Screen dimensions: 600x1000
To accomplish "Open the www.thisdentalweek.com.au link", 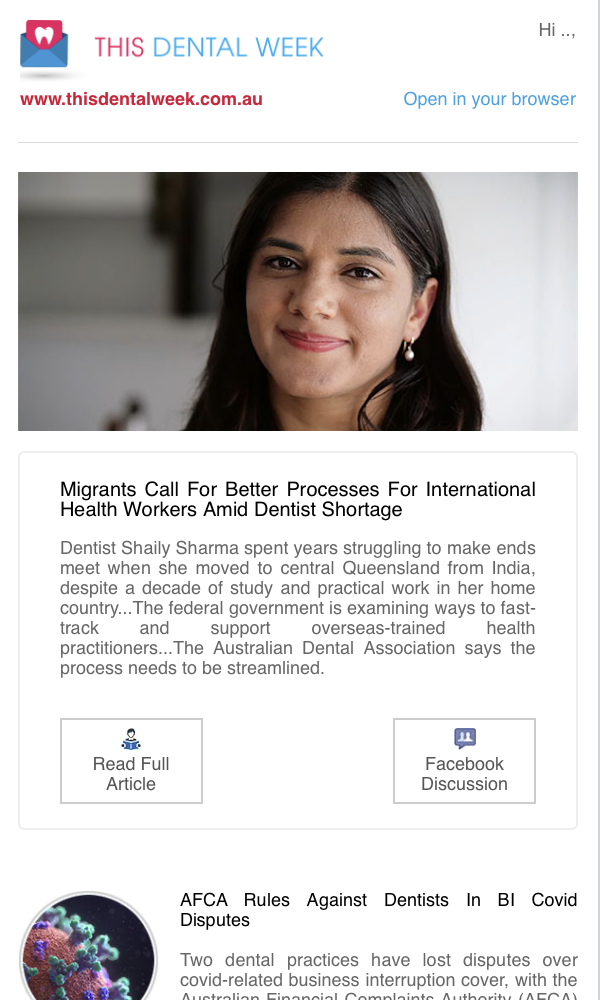I will coord(141,99).
